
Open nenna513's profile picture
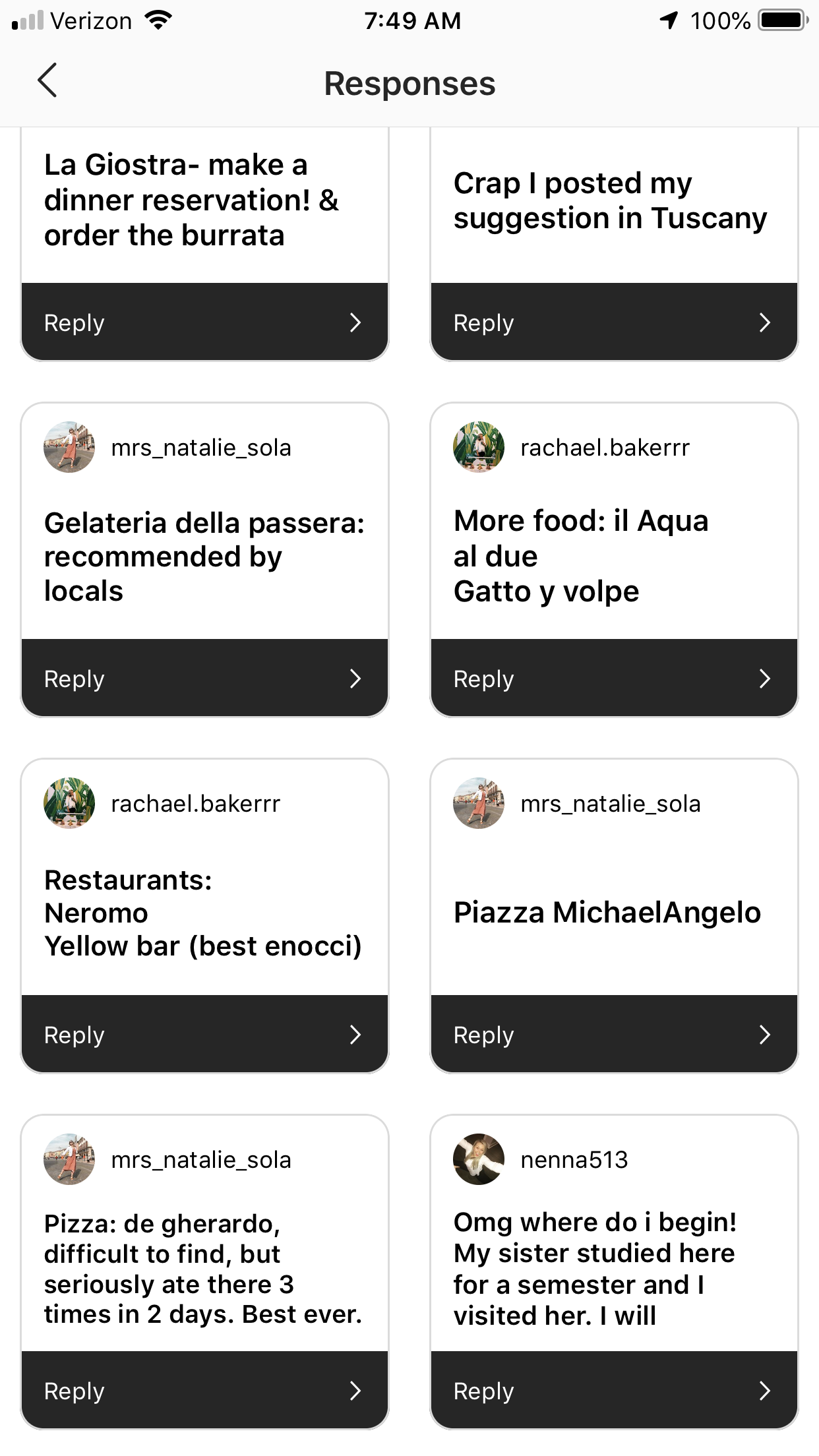[479, 1159]
